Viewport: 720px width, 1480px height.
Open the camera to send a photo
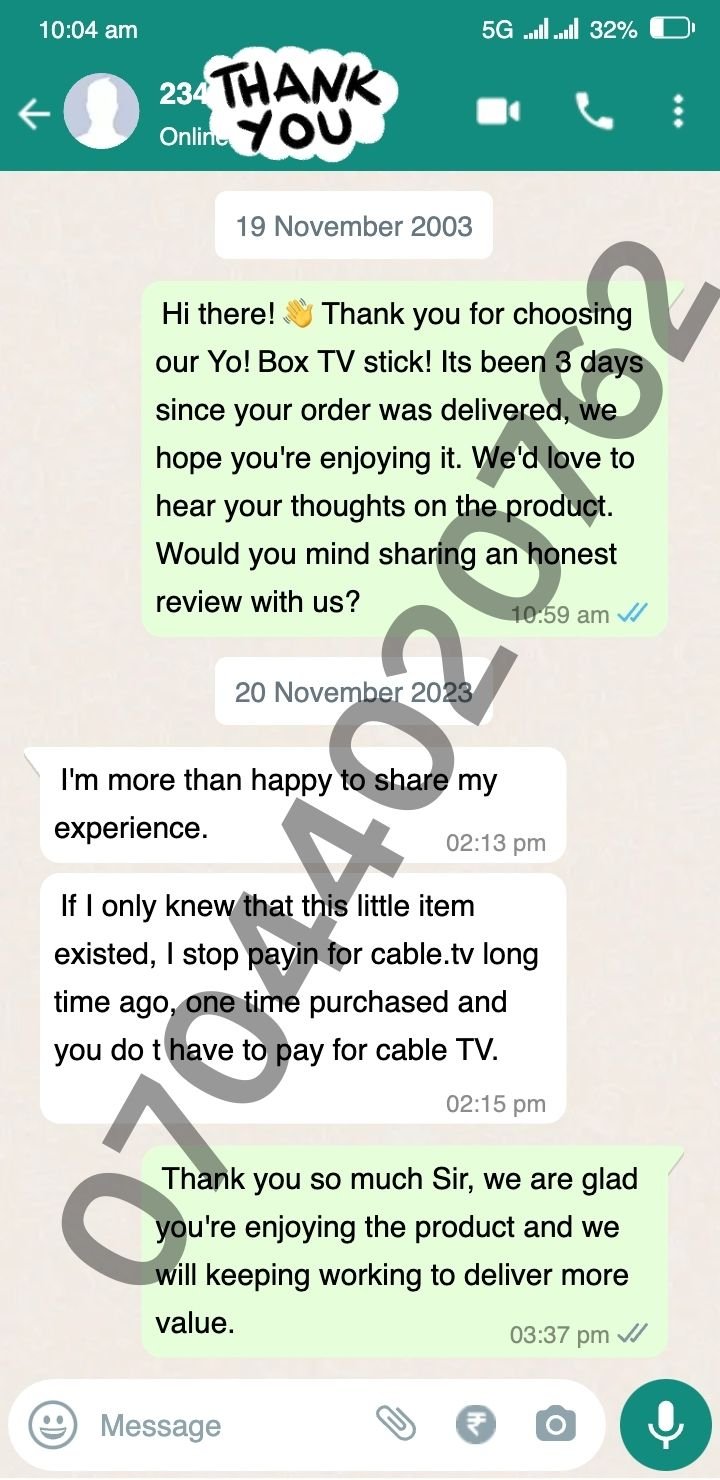pyautogui.click(x=555, y=1424)
